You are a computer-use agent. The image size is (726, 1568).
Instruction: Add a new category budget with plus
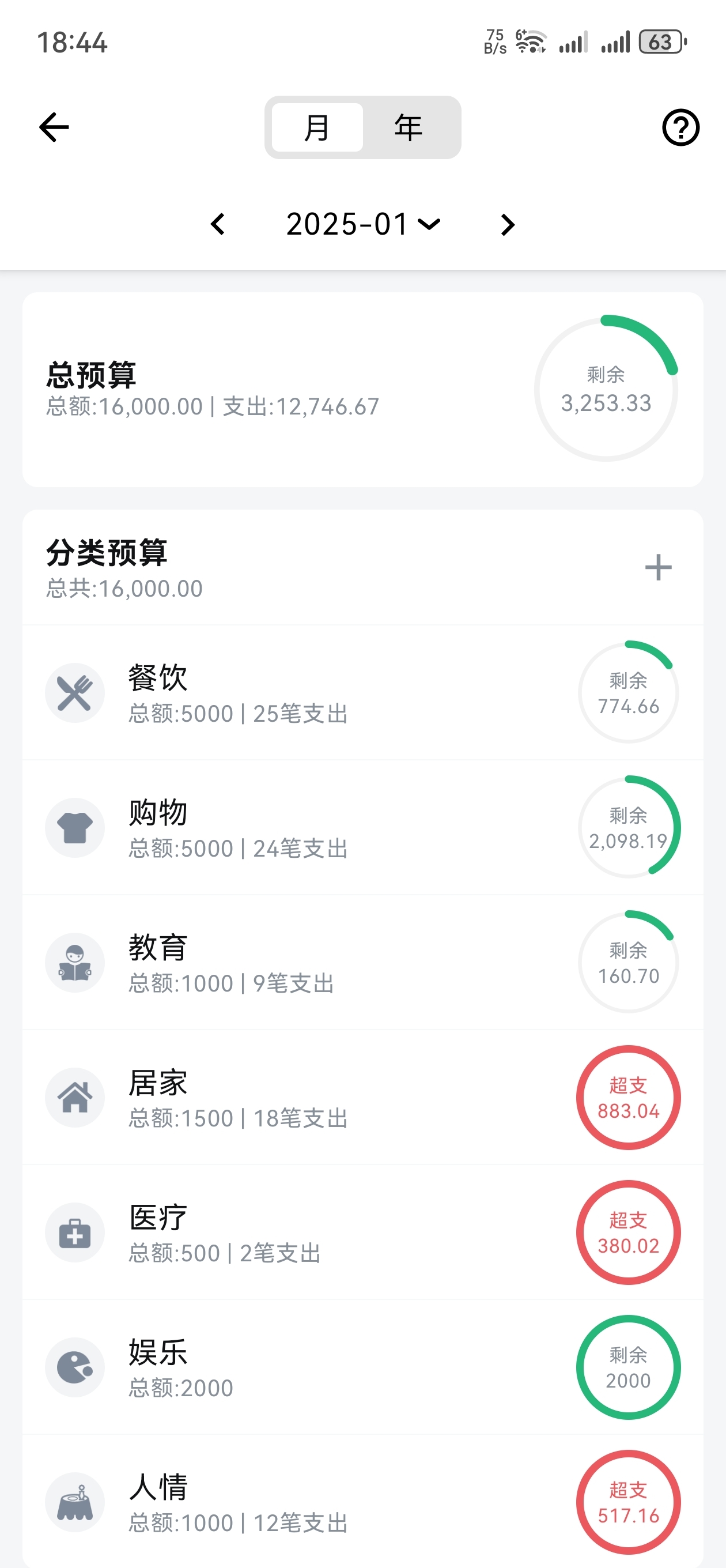point(658,567)
